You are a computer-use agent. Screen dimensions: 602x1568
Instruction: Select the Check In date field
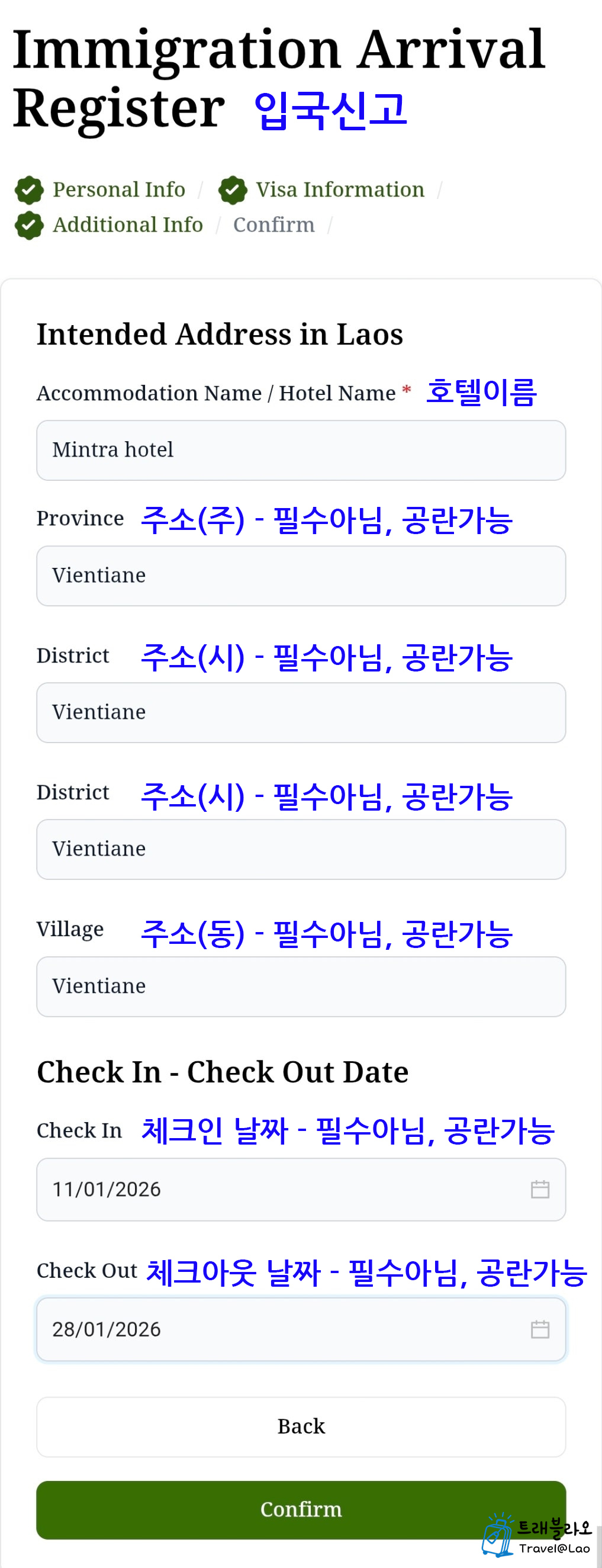301,1190
